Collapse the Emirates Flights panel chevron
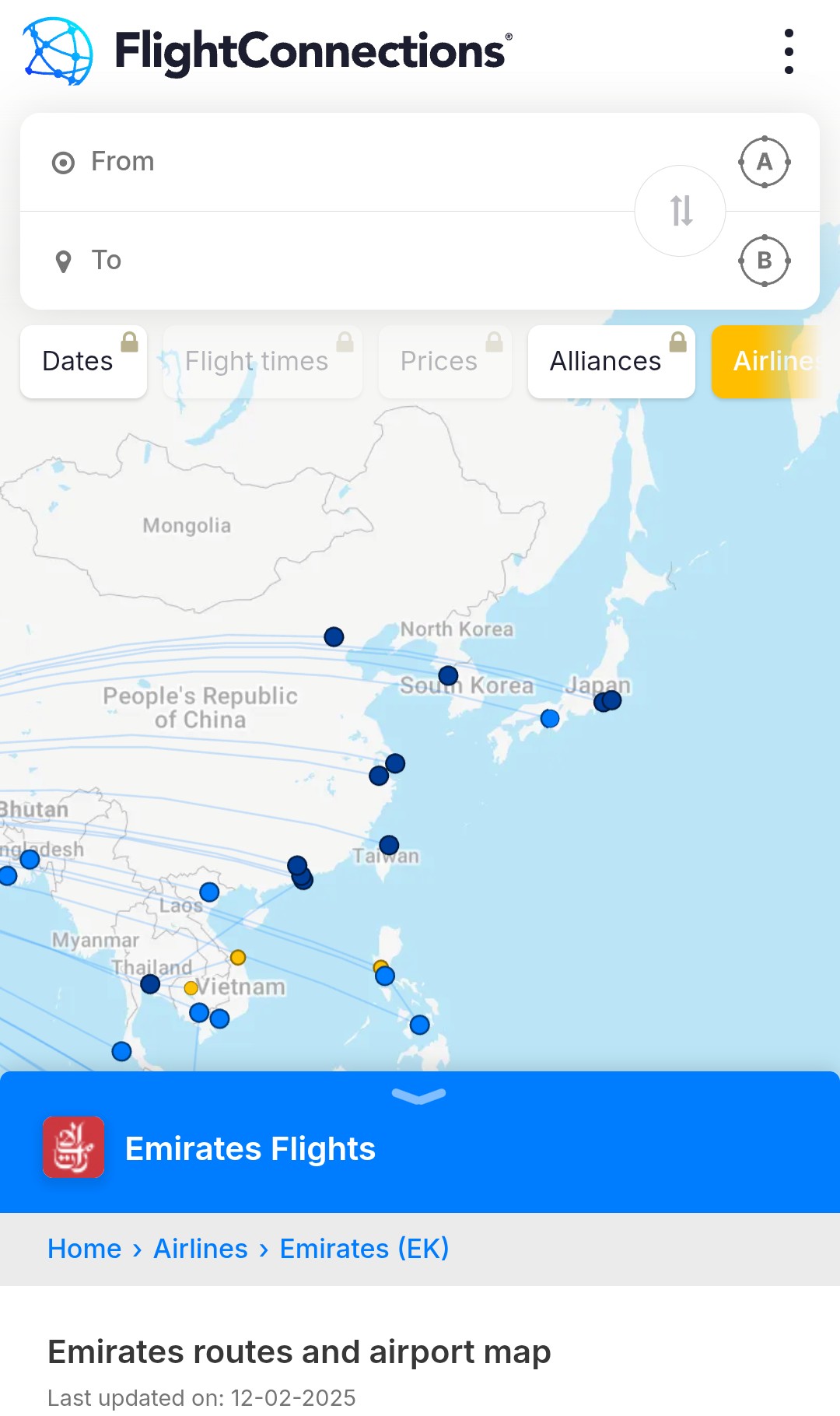Image resolution: width=840 pixels, height=1416 pixels. [x=419, y=1095]
